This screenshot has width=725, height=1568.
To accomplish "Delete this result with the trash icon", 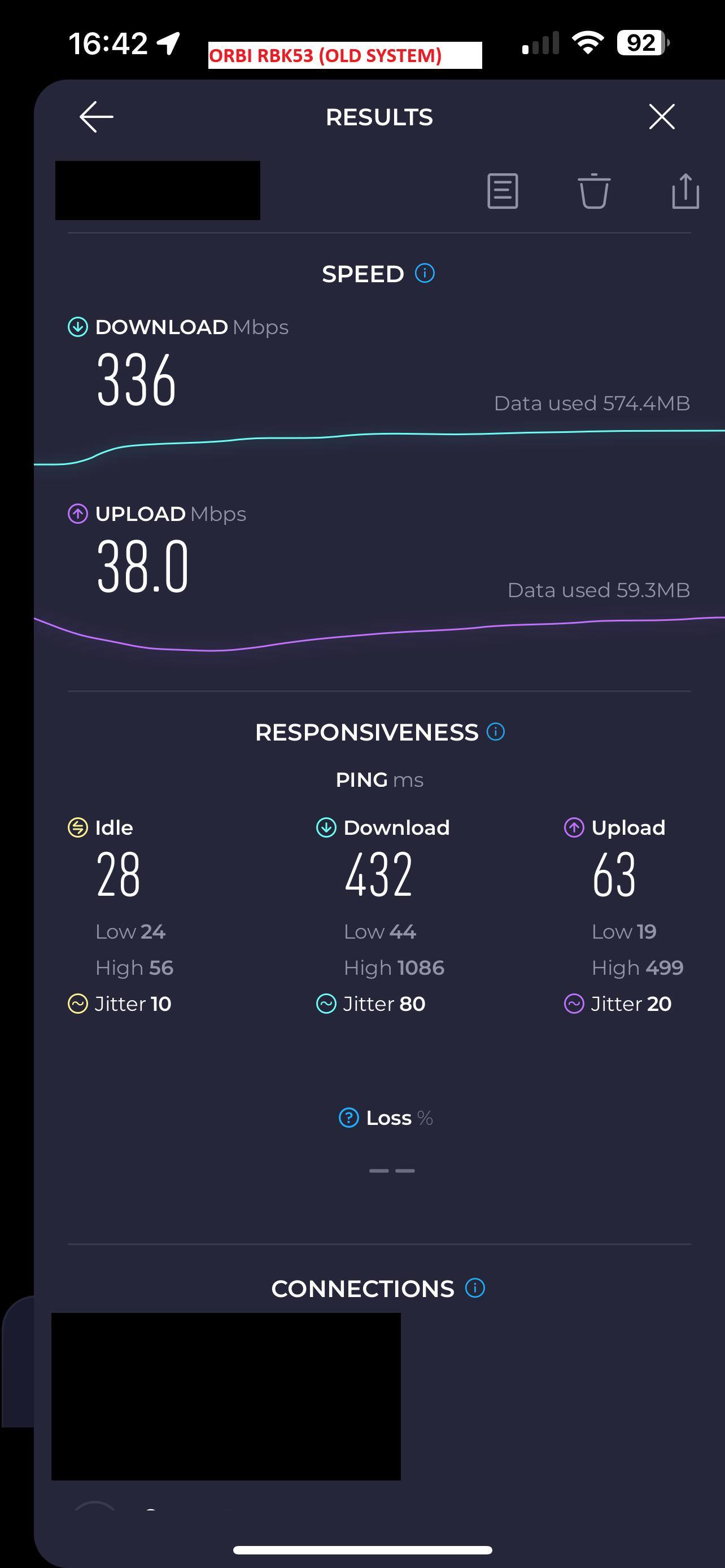I will 593,191.
